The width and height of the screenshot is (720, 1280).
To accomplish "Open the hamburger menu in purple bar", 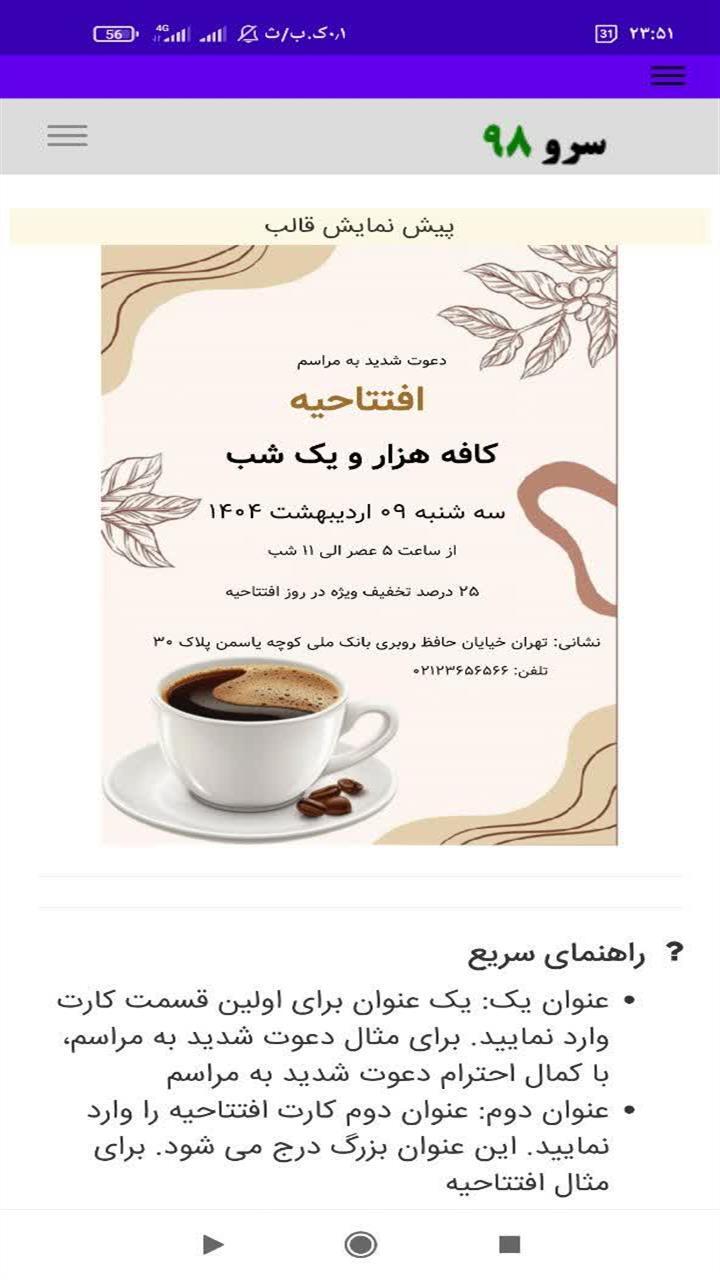I will click(x=667, y=76).
